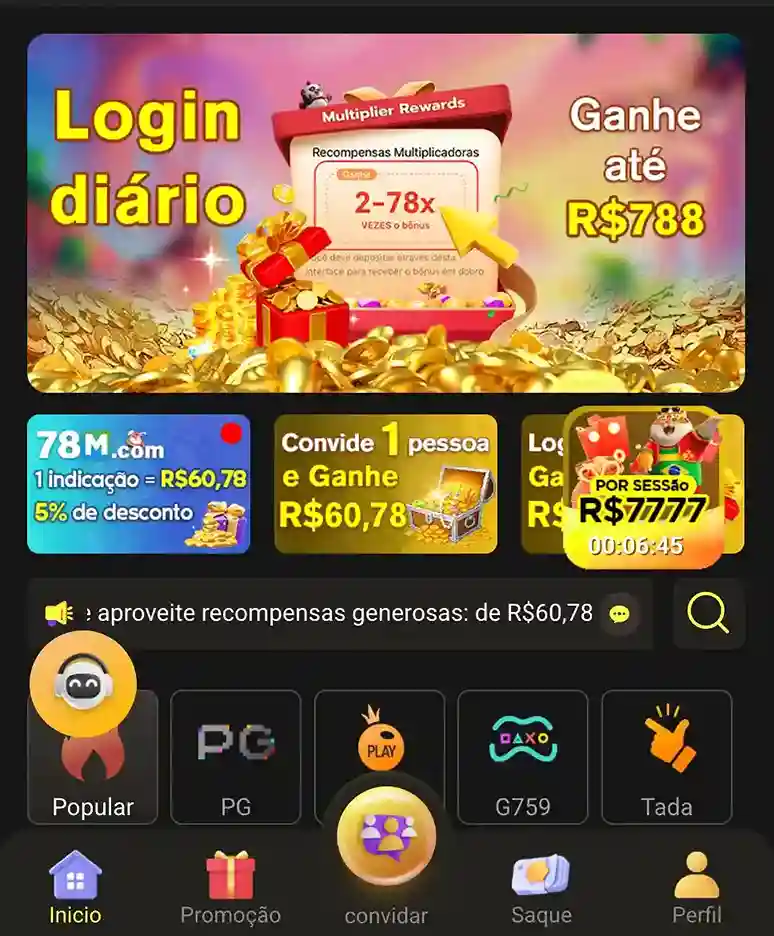The width and height of the screenshot is (774, 936).
Task: Open the customer support robot chat
Action: tap(82, 684)
